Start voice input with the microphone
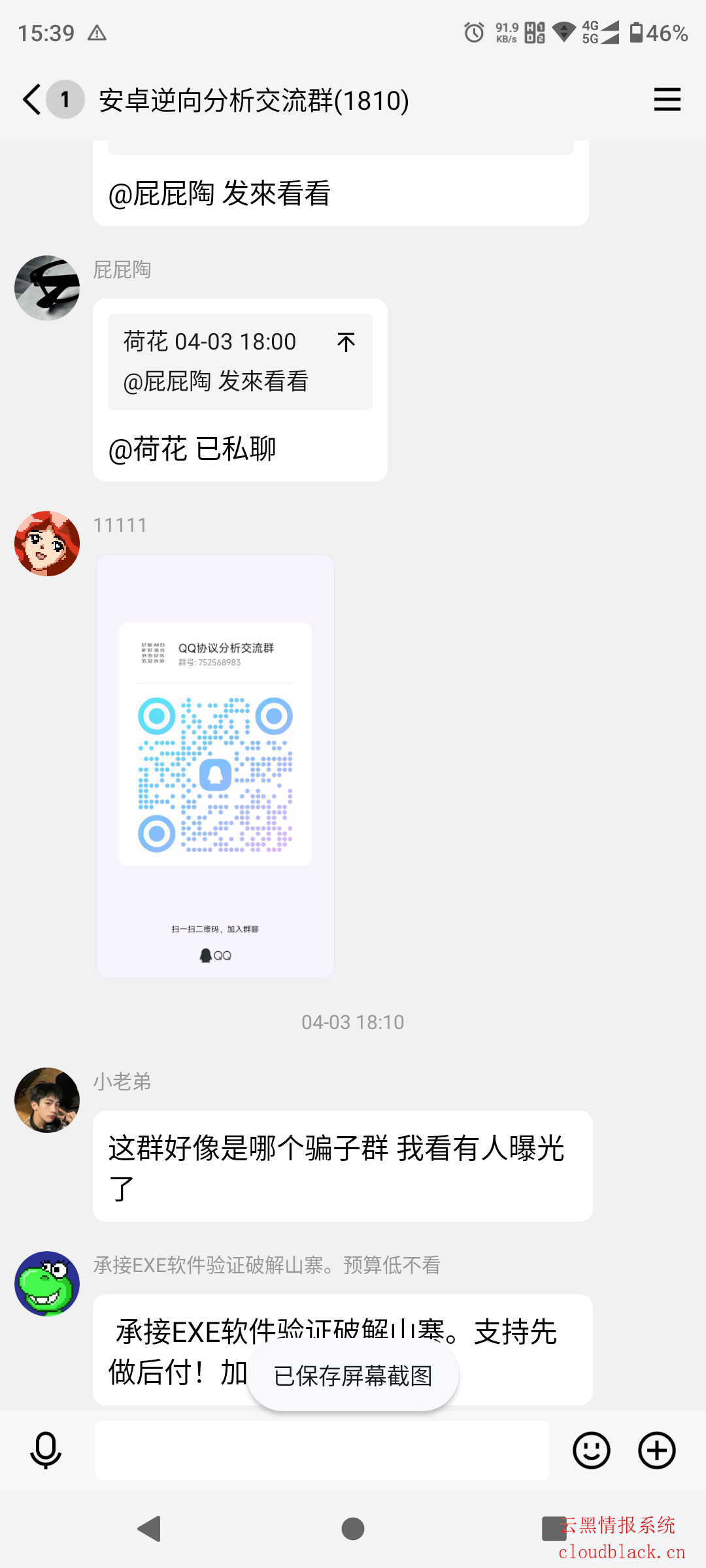The image size is (706, 1568). pos(46,1450)
